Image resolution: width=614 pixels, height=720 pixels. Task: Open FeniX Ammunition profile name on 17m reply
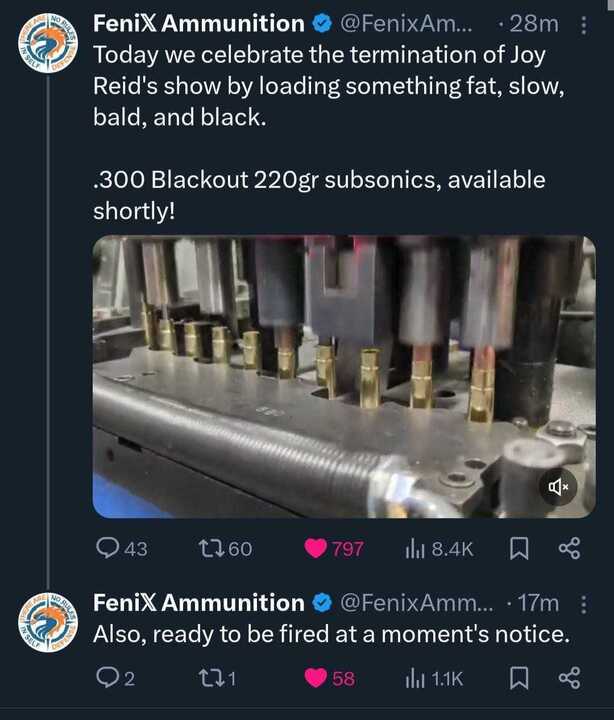pyautogui.click(x=198, y=603)
